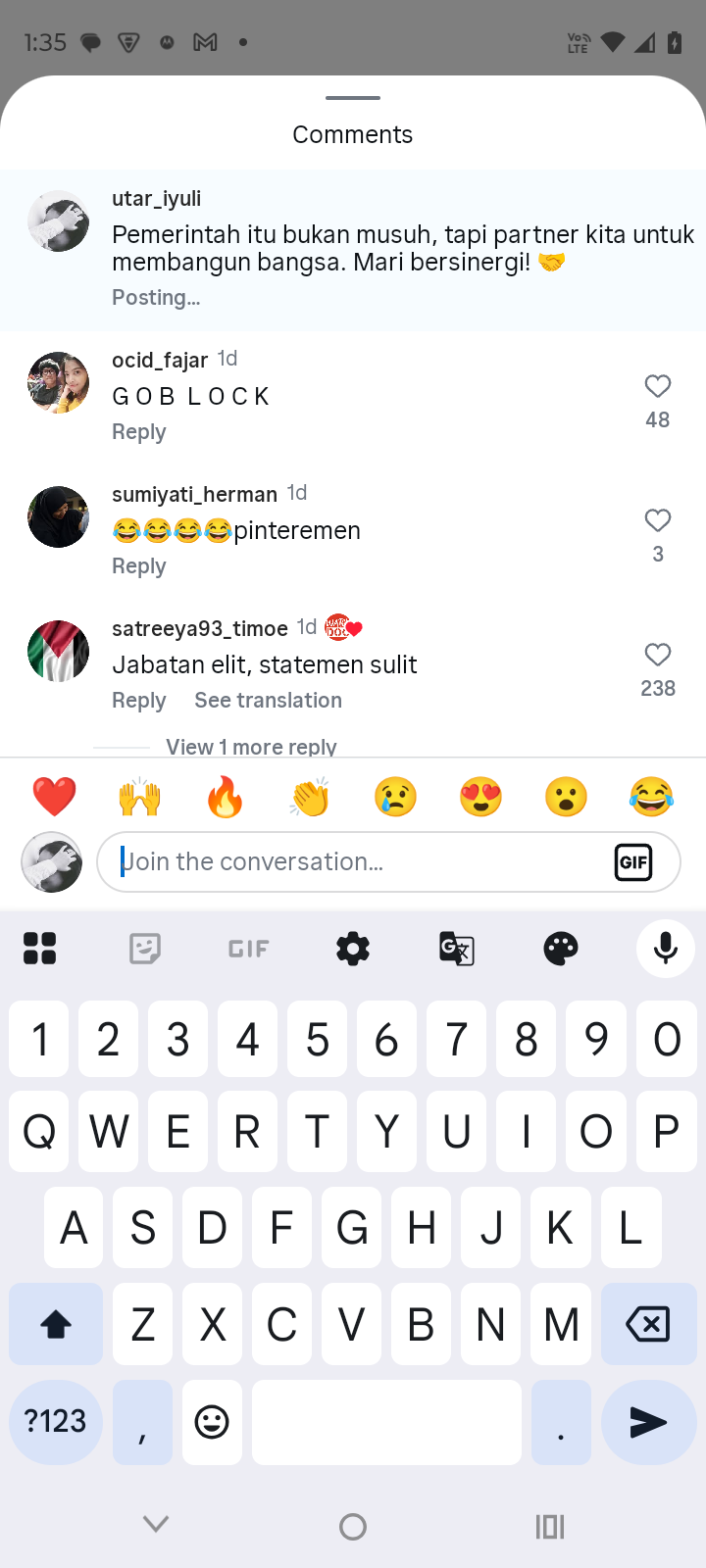
Task: See translation of satreeya93_timoe's comment
Action: coord(268,701)
